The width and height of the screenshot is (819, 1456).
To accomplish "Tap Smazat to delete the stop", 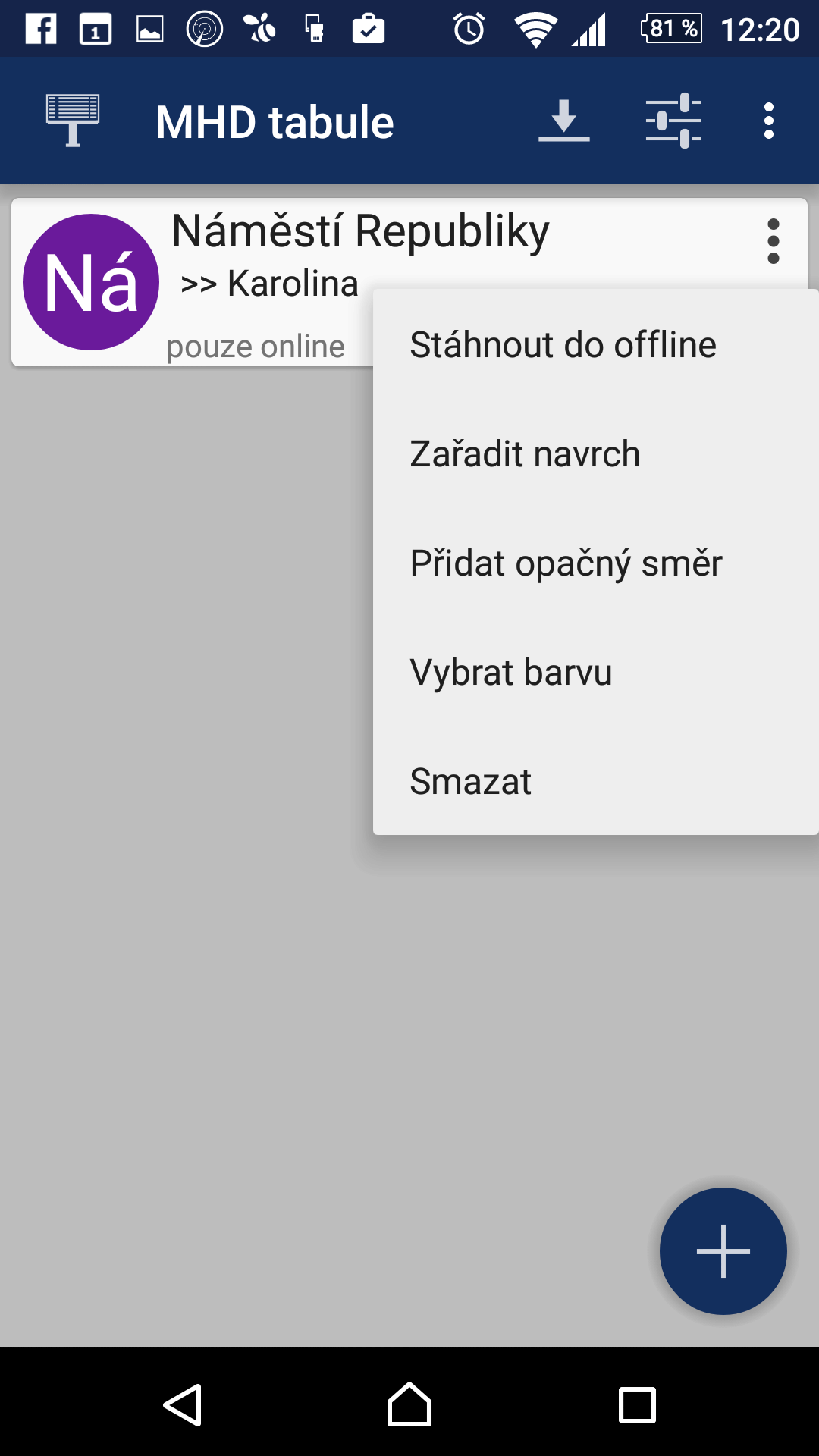I will click(x=596, y=782).
